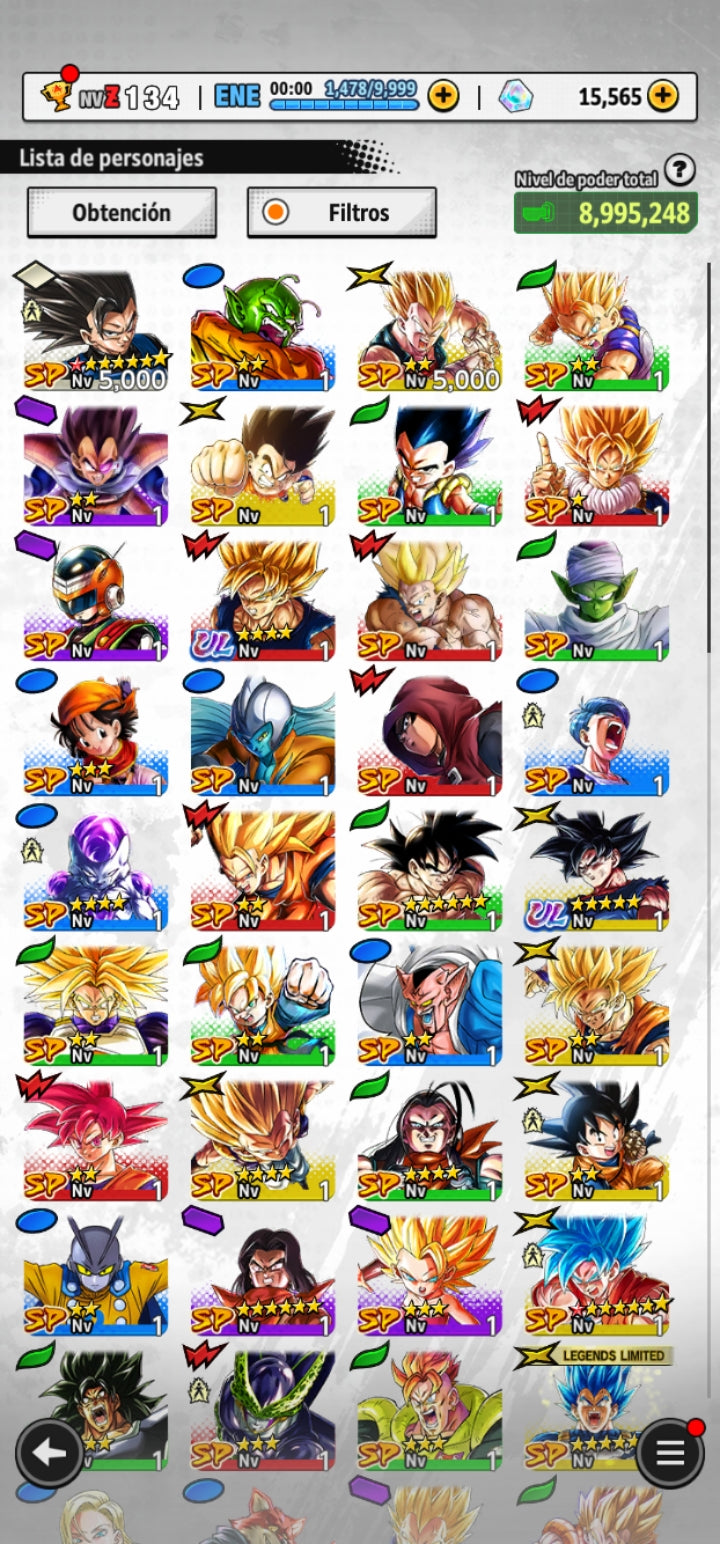This screenshot has height=1544, width=720.
Task: Add crystals with the plus button
Action: pyautogui.click(x=662, y=96)
